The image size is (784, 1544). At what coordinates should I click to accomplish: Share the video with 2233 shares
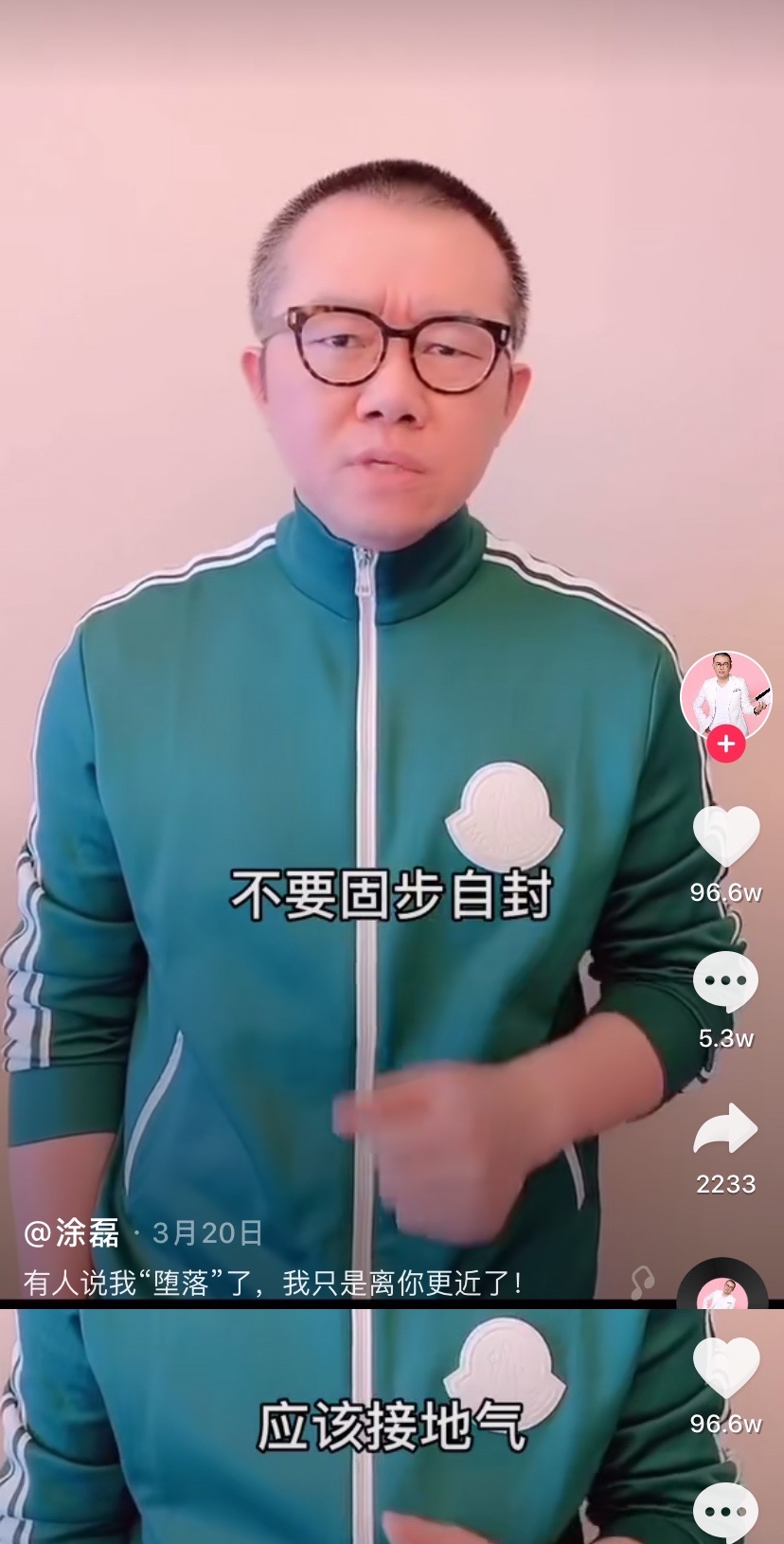point(725,1129)
